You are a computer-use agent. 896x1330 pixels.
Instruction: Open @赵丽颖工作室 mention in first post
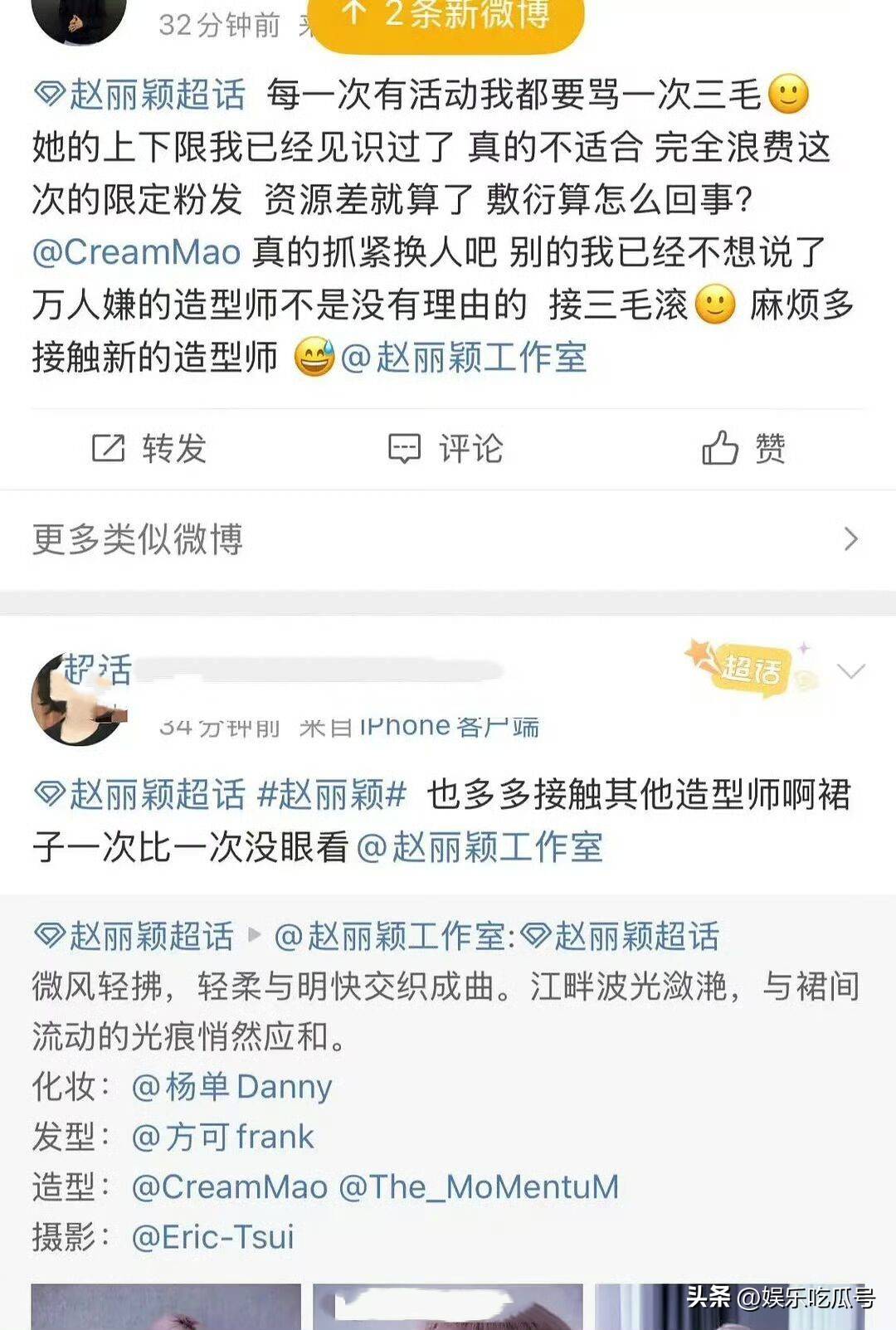click(465, 358)
